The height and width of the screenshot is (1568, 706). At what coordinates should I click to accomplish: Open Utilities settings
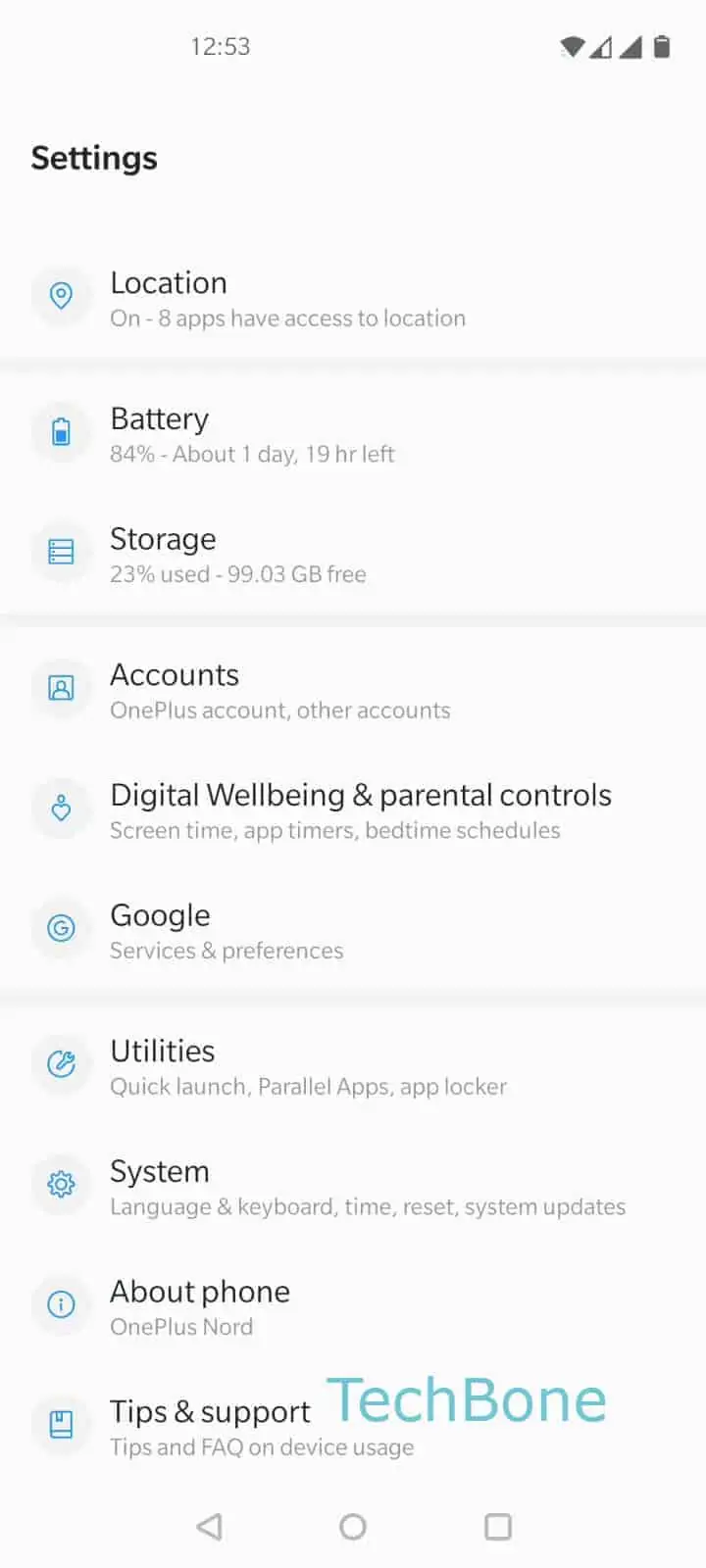(353, 1066)
